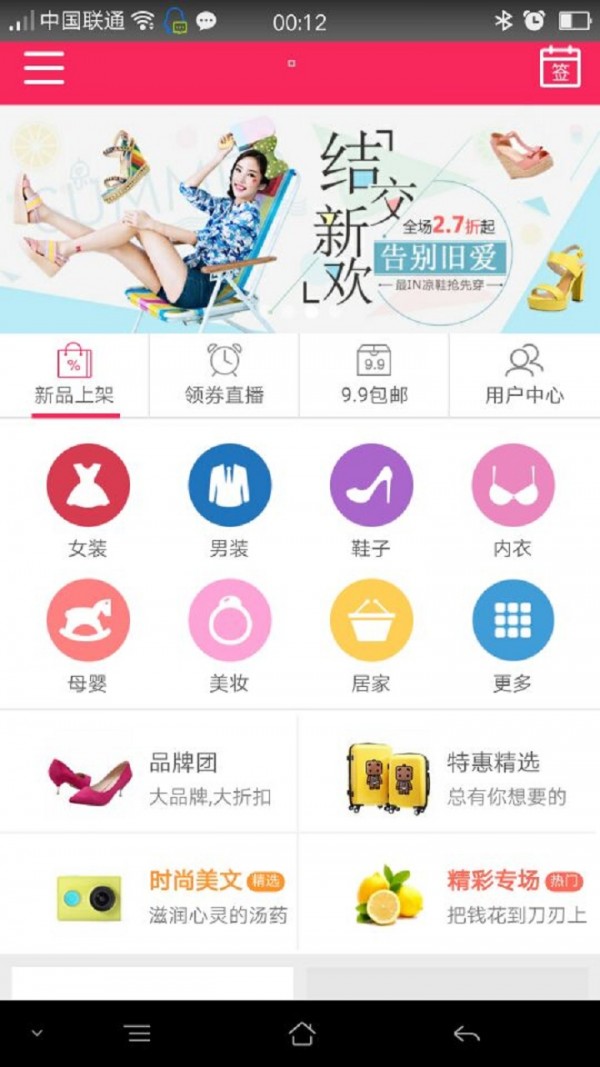Open the 时尚美文 card
This screenshot has height=1067, width=600.
point(150,893)
